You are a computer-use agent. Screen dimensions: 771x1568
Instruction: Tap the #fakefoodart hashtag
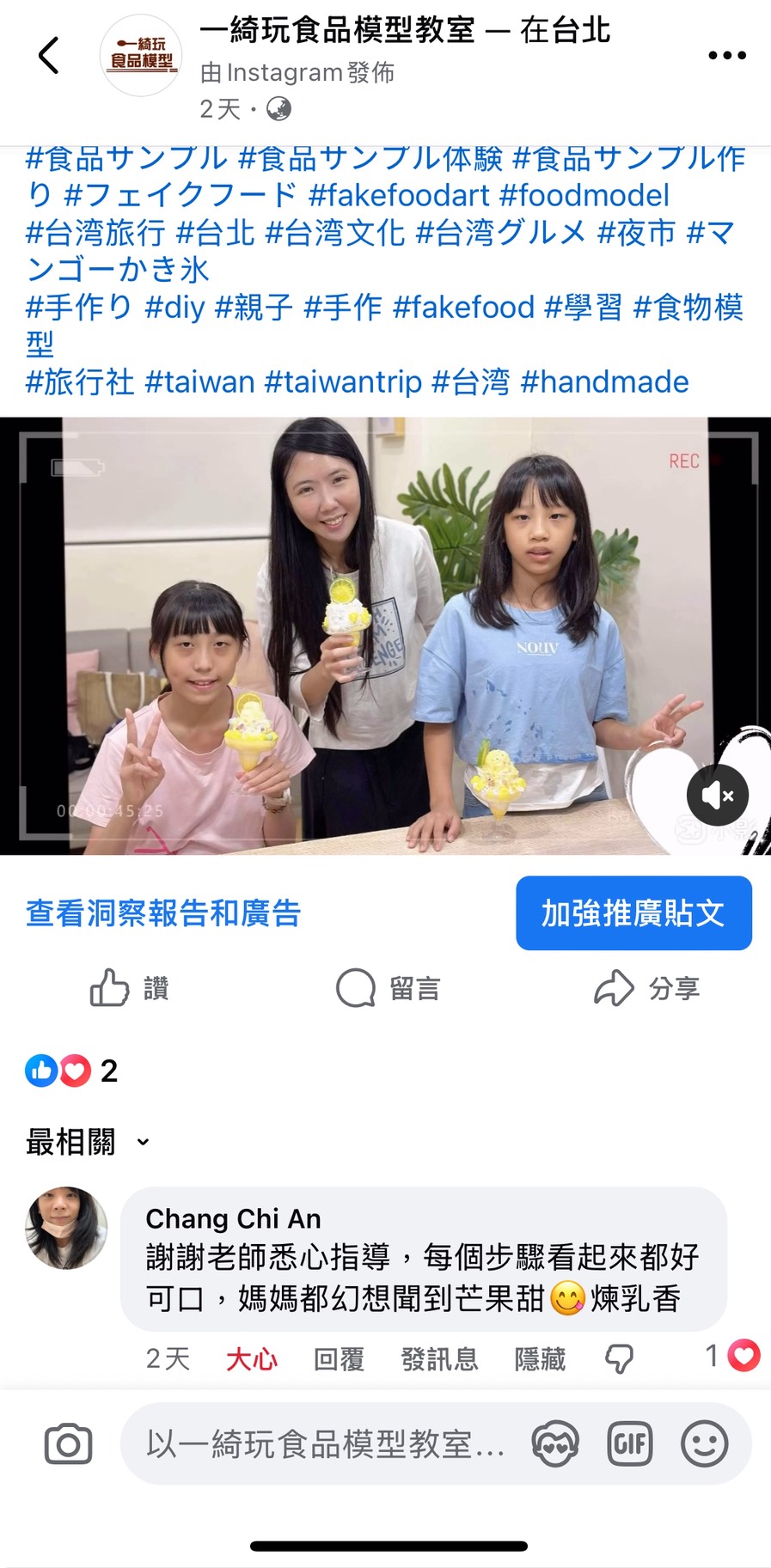398,195
